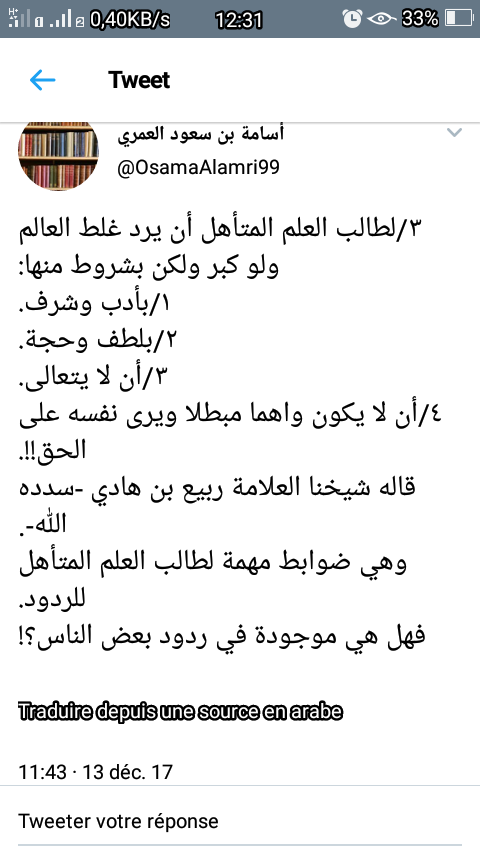Tap Traduire depuis une source en arabe
This screenshot has width=480, height=854.
point(180,711)
